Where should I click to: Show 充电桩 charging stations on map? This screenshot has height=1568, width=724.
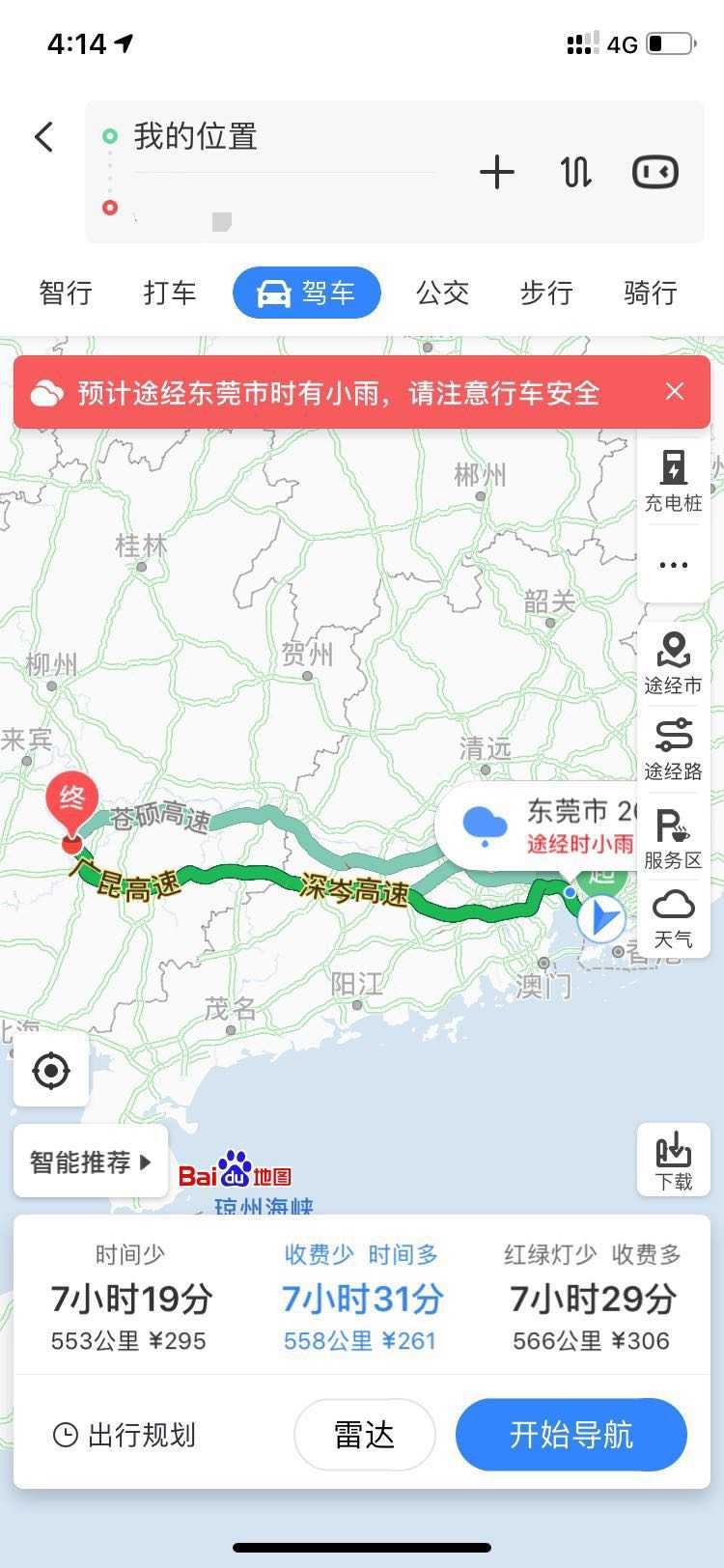tap(673, 481)
